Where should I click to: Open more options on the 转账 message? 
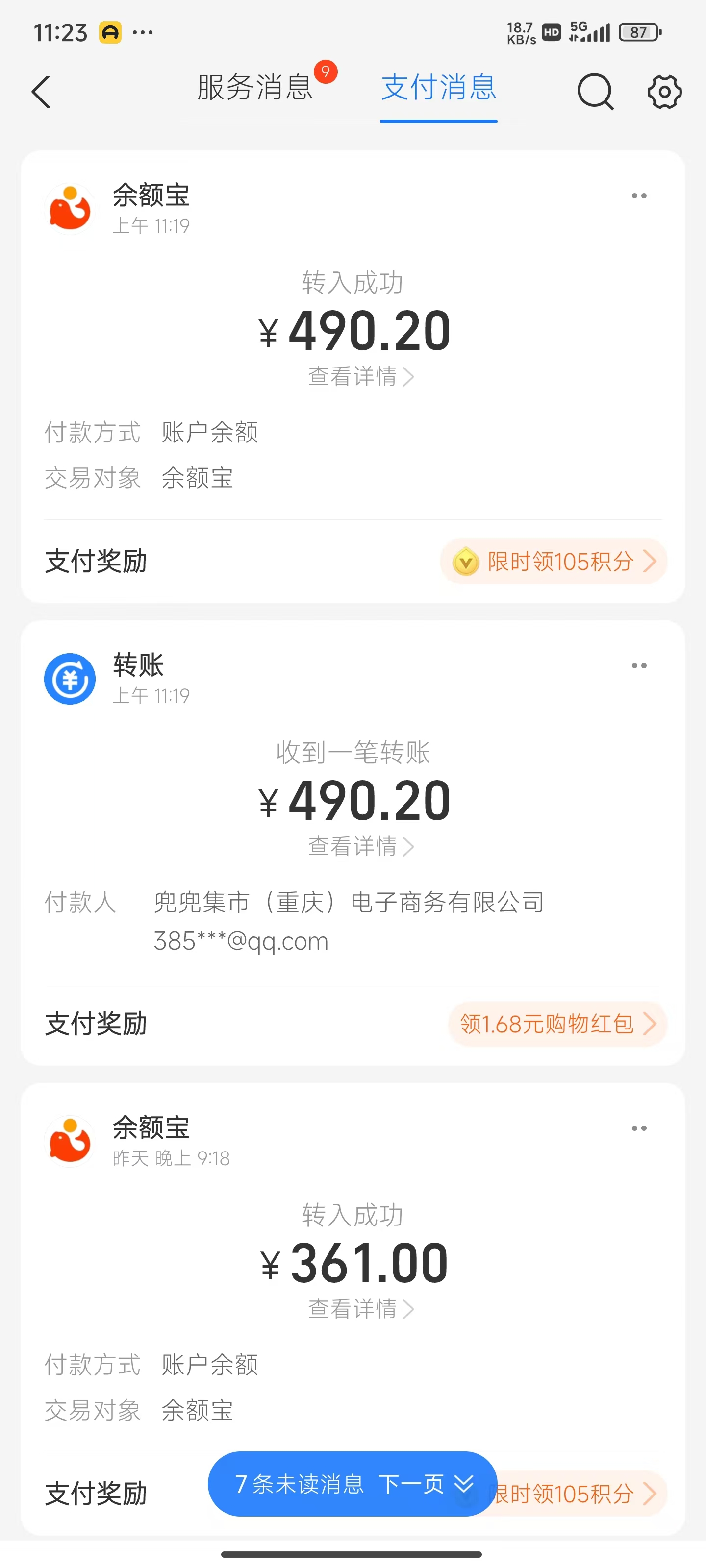[639, 666]
